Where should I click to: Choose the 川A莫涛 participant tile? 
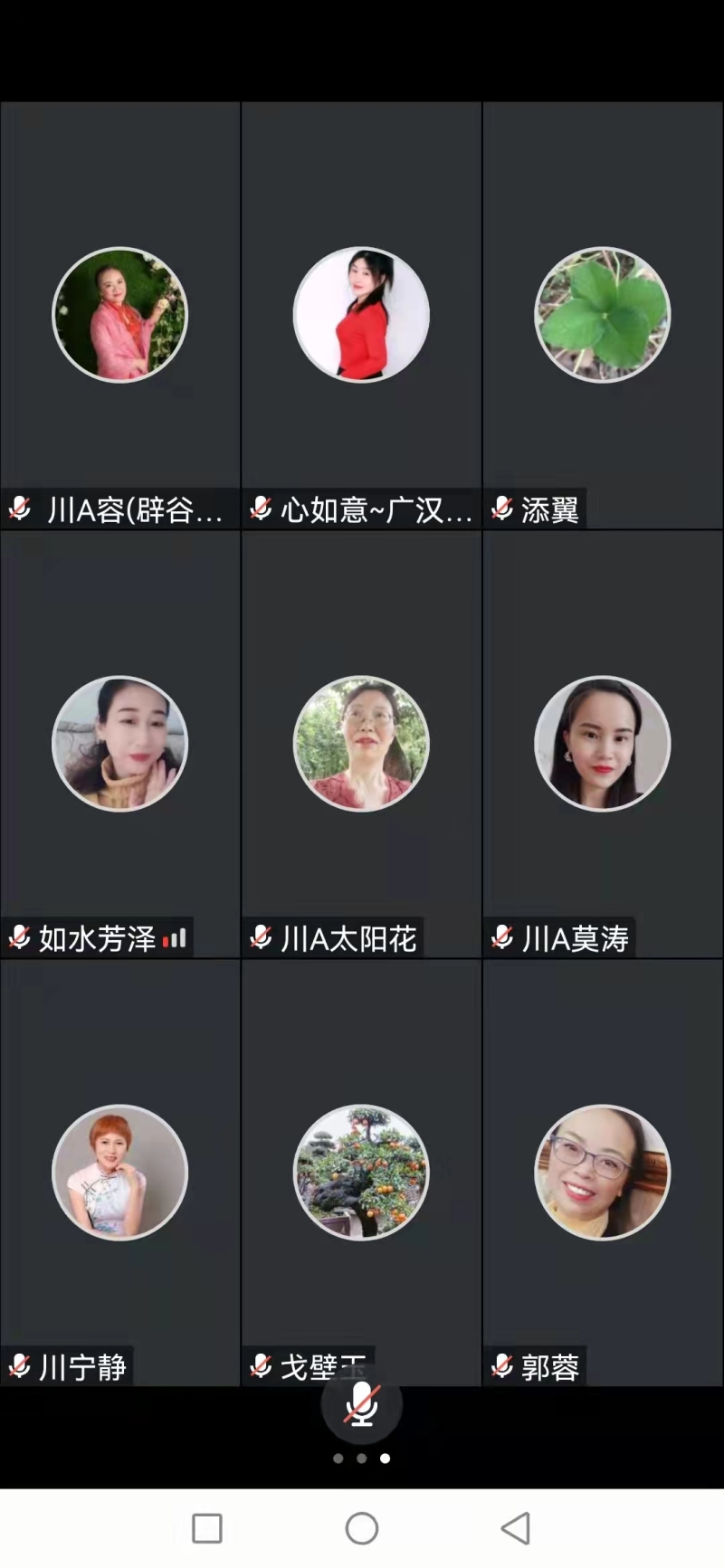point(603,744)
